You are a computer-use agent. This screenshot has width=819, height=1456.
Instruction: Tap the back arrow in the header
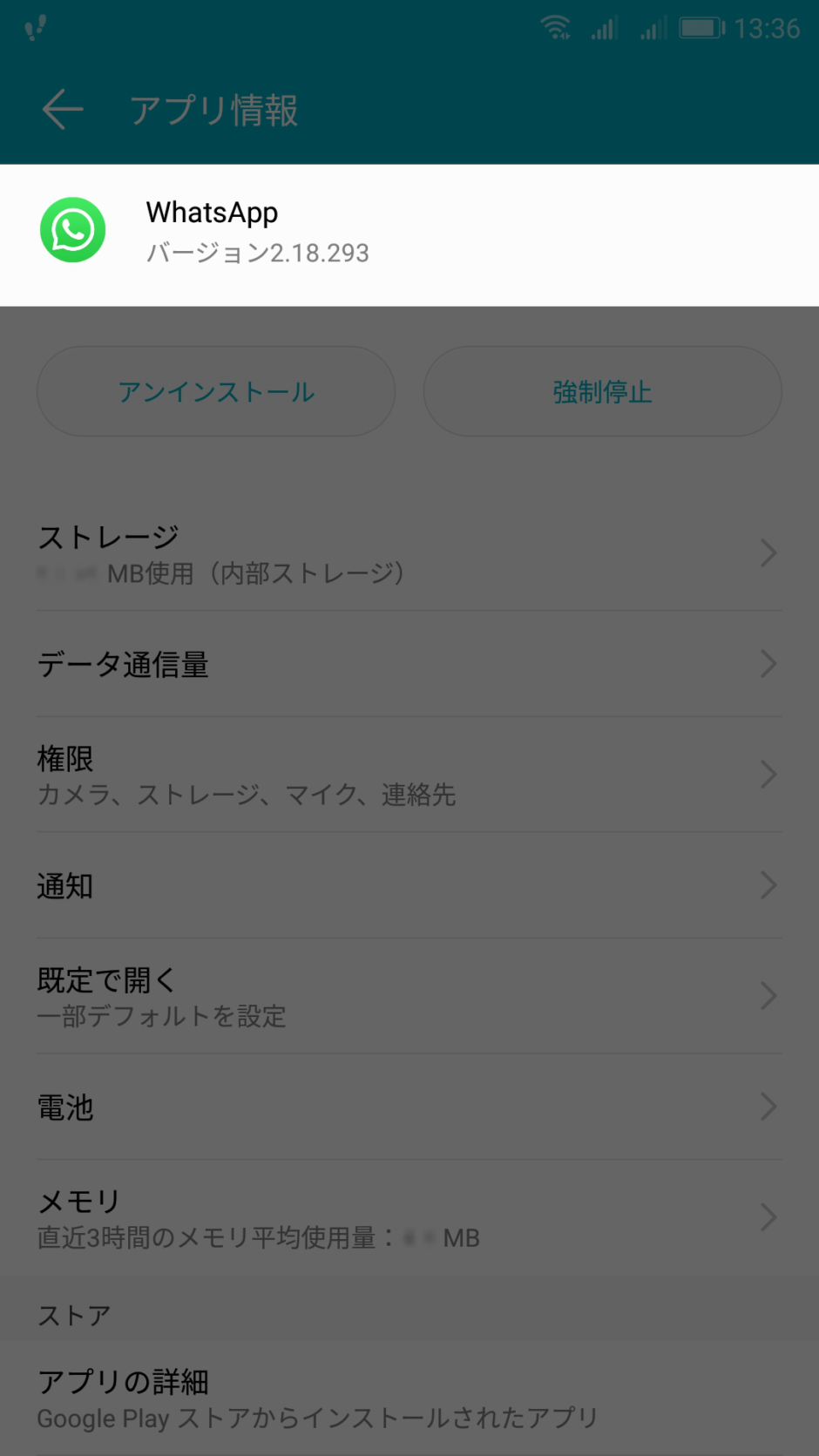tap(61, 109)
